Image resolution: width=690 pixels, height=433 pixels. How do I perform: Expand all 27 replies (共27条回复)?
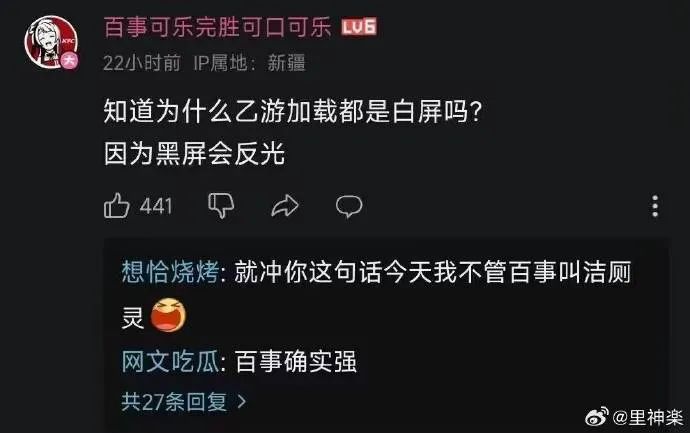coord(184,402)
